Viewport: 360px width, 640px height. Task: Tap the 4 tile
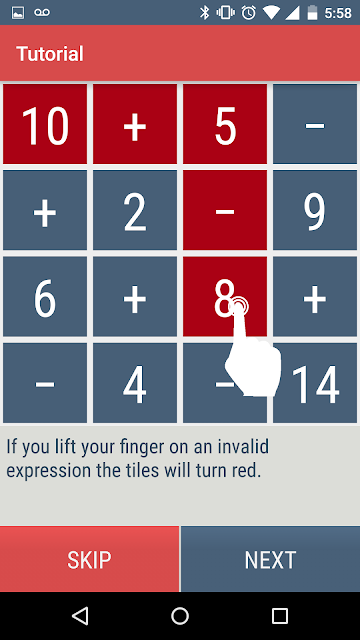pos(135,383)
